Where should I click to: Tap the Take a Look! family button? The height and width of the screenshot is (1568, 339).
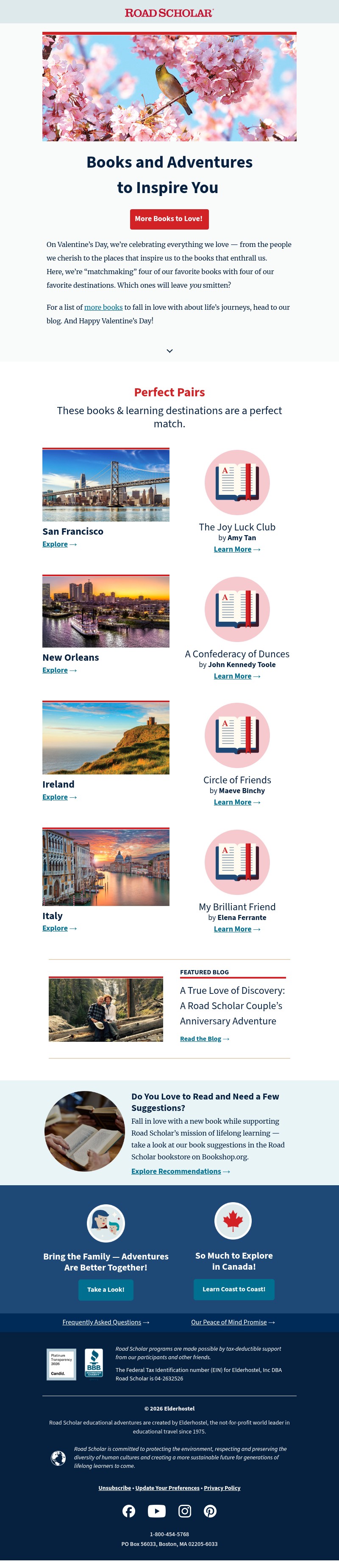coord(106,1289)
